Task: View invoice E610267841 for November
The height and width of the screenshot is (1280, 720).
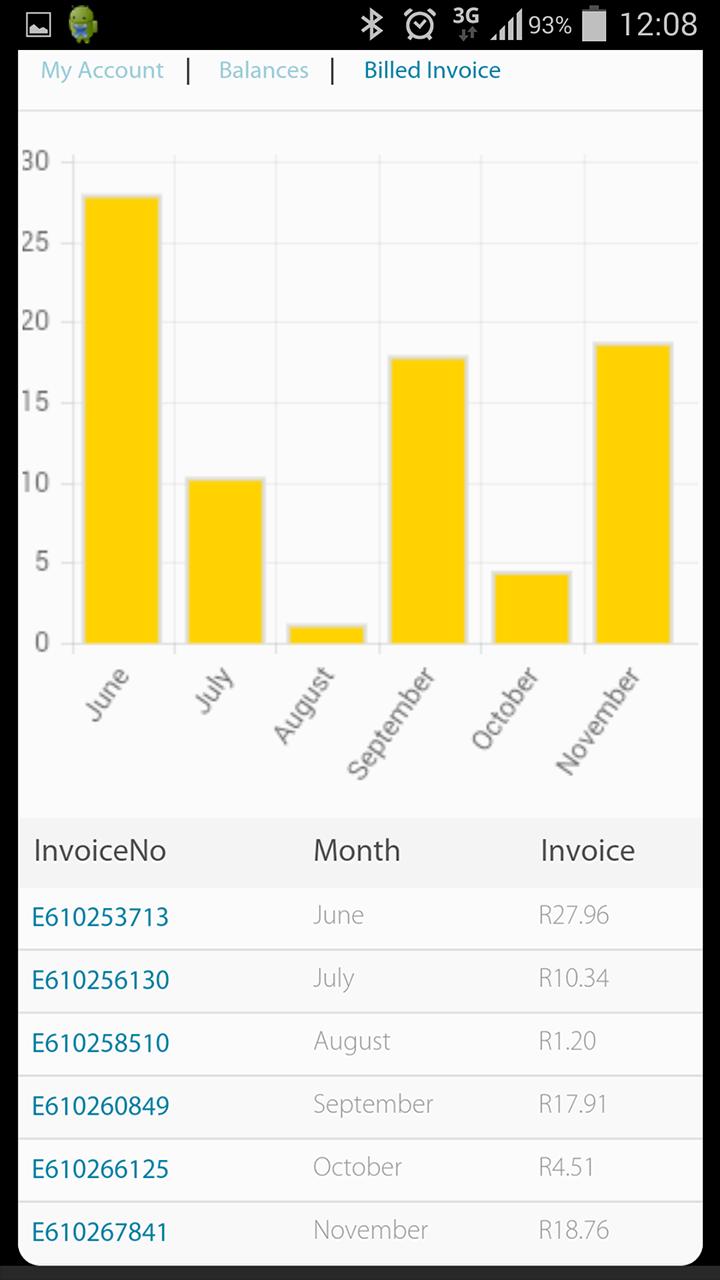Action: [x=100, y=1230]
